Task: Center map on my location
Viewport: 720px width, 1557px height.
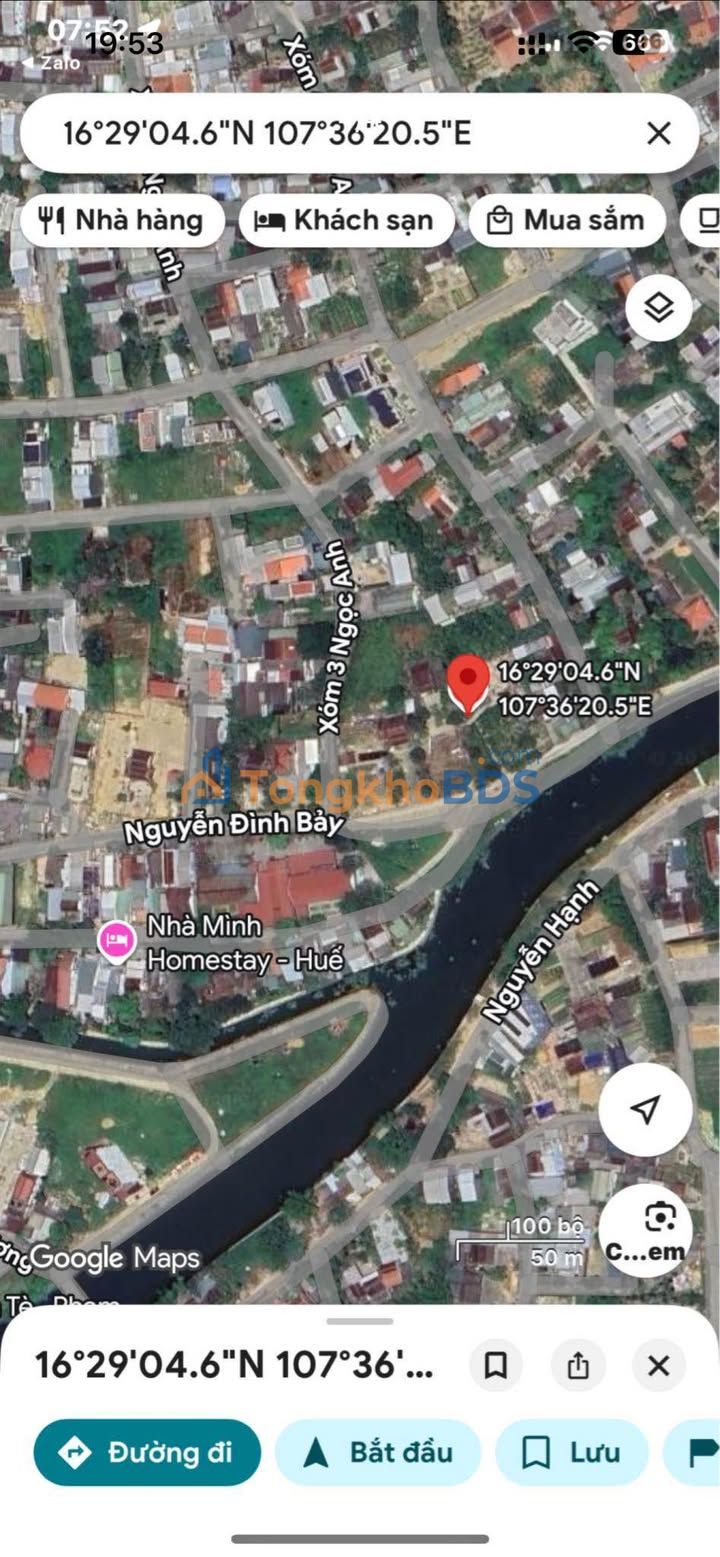Action: point(645,1108)
